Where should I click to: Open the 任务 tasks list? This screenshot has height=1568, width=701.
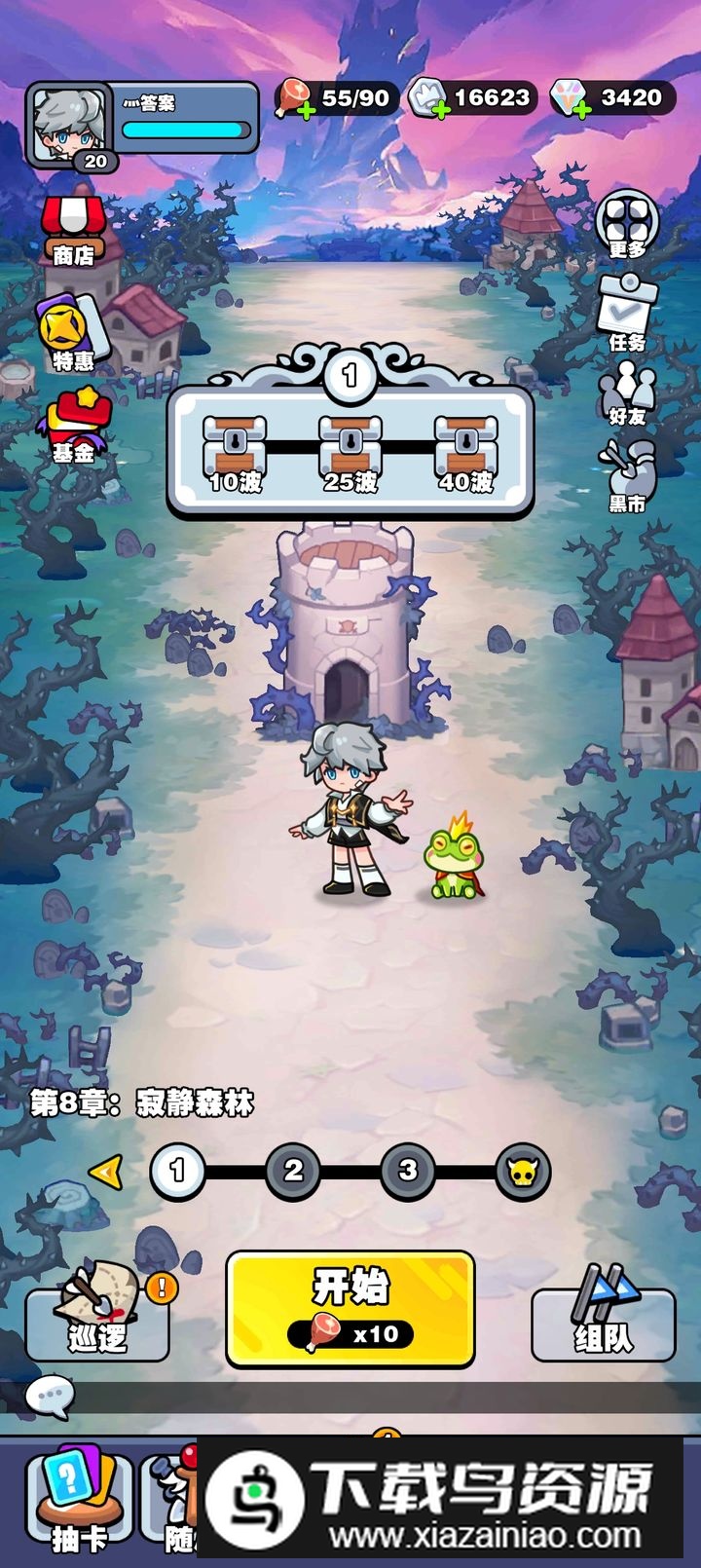[627, 312]
